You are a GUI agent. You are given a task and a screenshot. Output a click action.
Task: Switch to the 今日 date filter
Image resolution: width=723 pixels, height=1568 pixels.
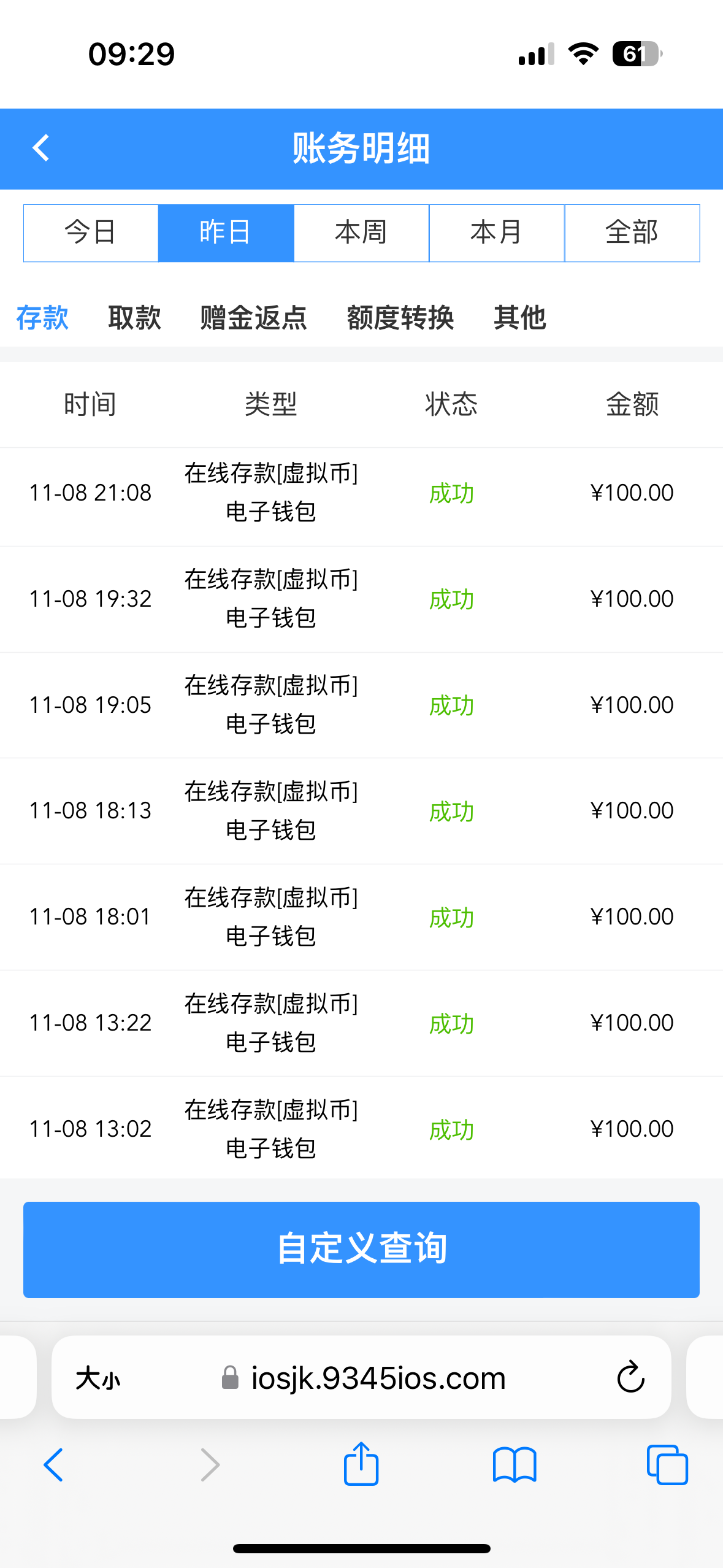[91, 233]
